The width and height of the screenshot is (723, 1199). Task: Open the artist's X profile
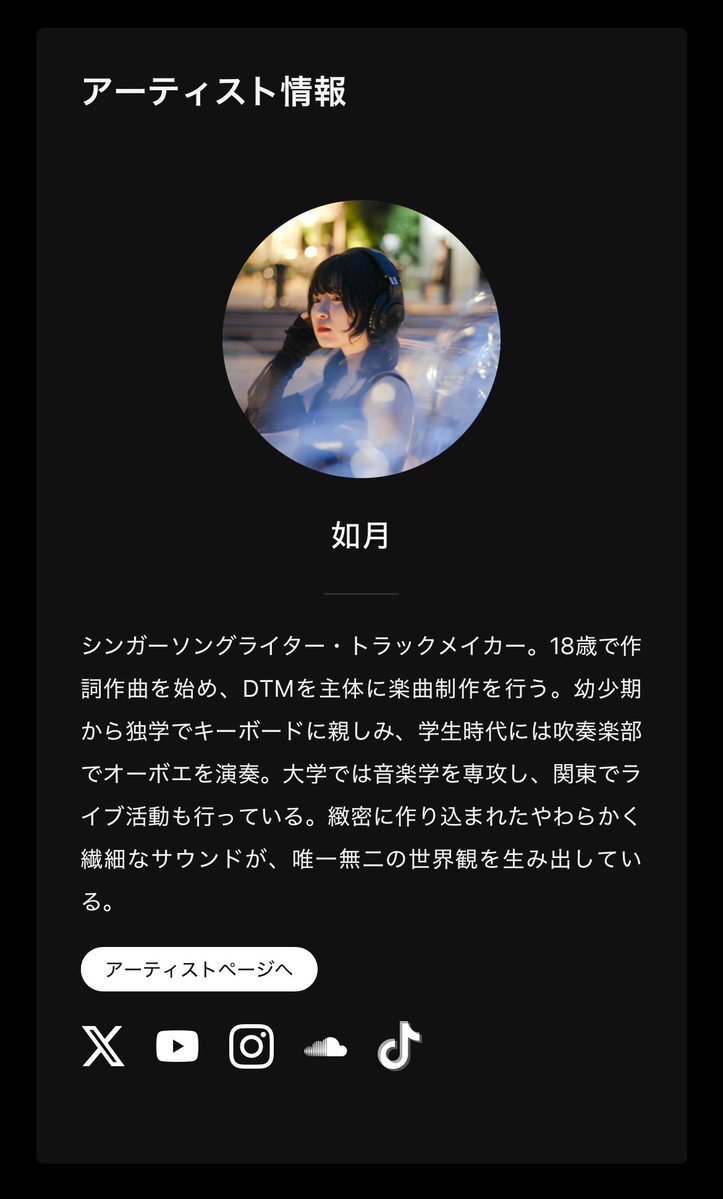tap(103, 1046)
